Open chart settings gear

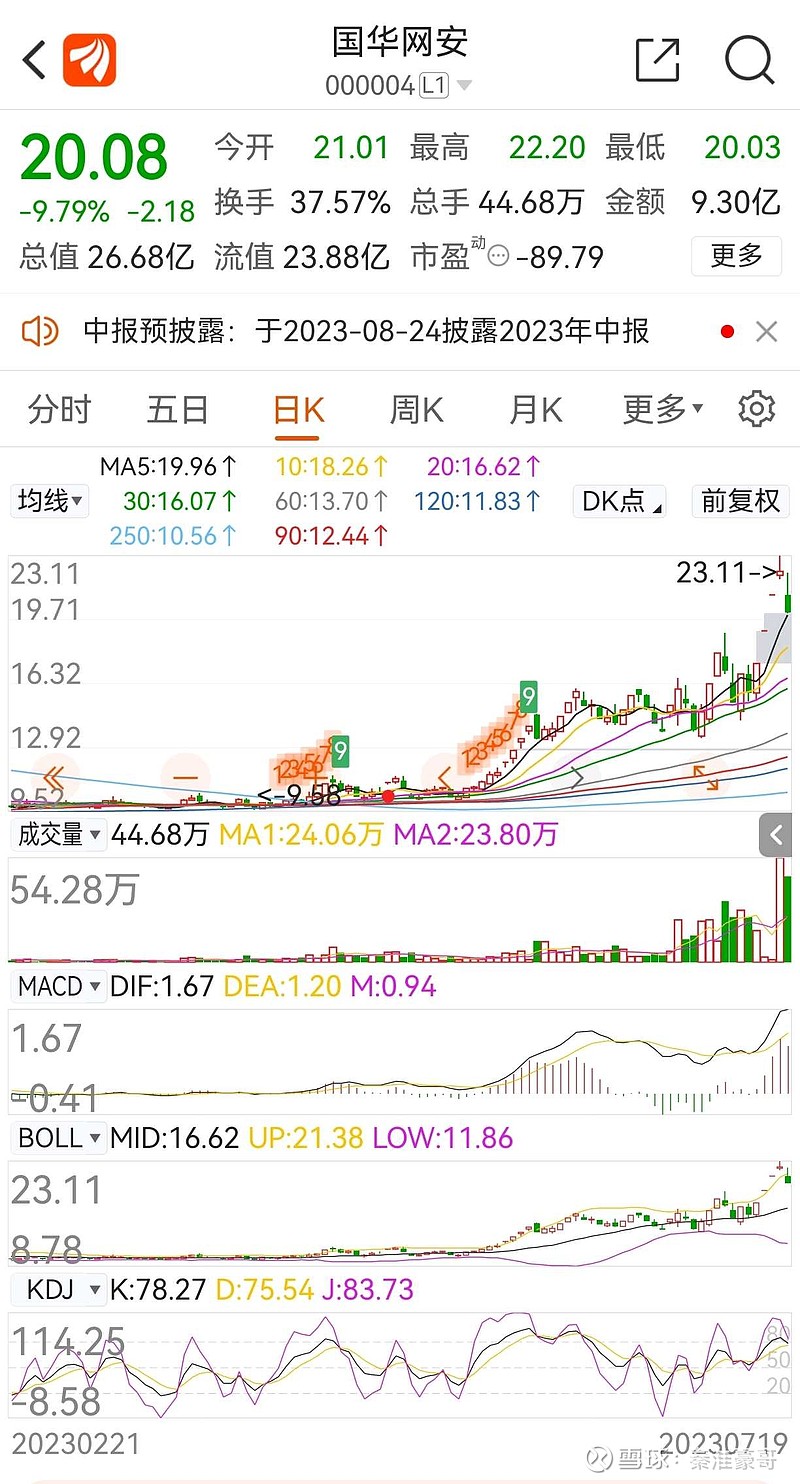[757, 409]
